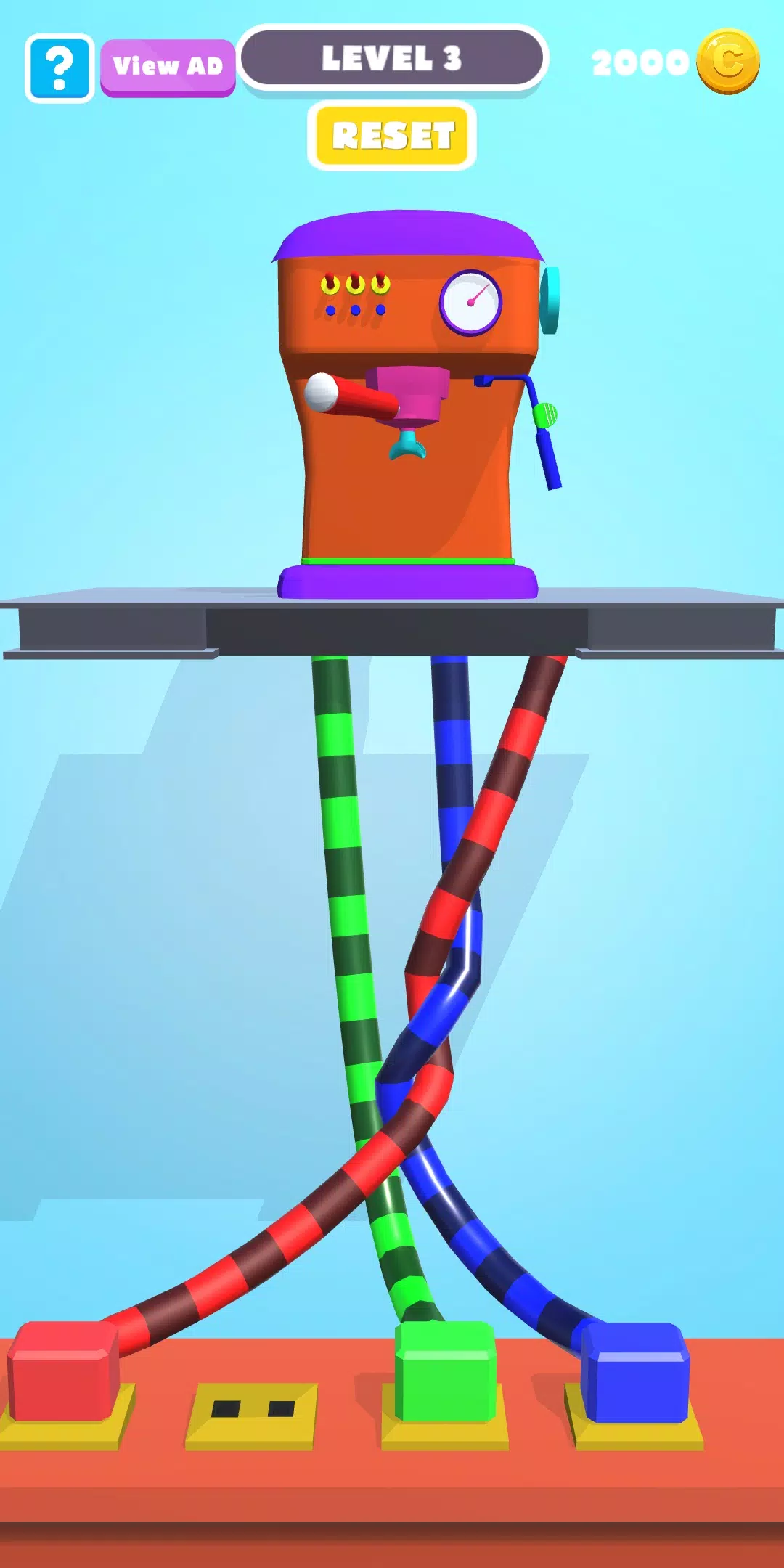The width and height of the screenshot is (784, 1568).
Task: Open the question mark help button
Action: tap(60, 68)
